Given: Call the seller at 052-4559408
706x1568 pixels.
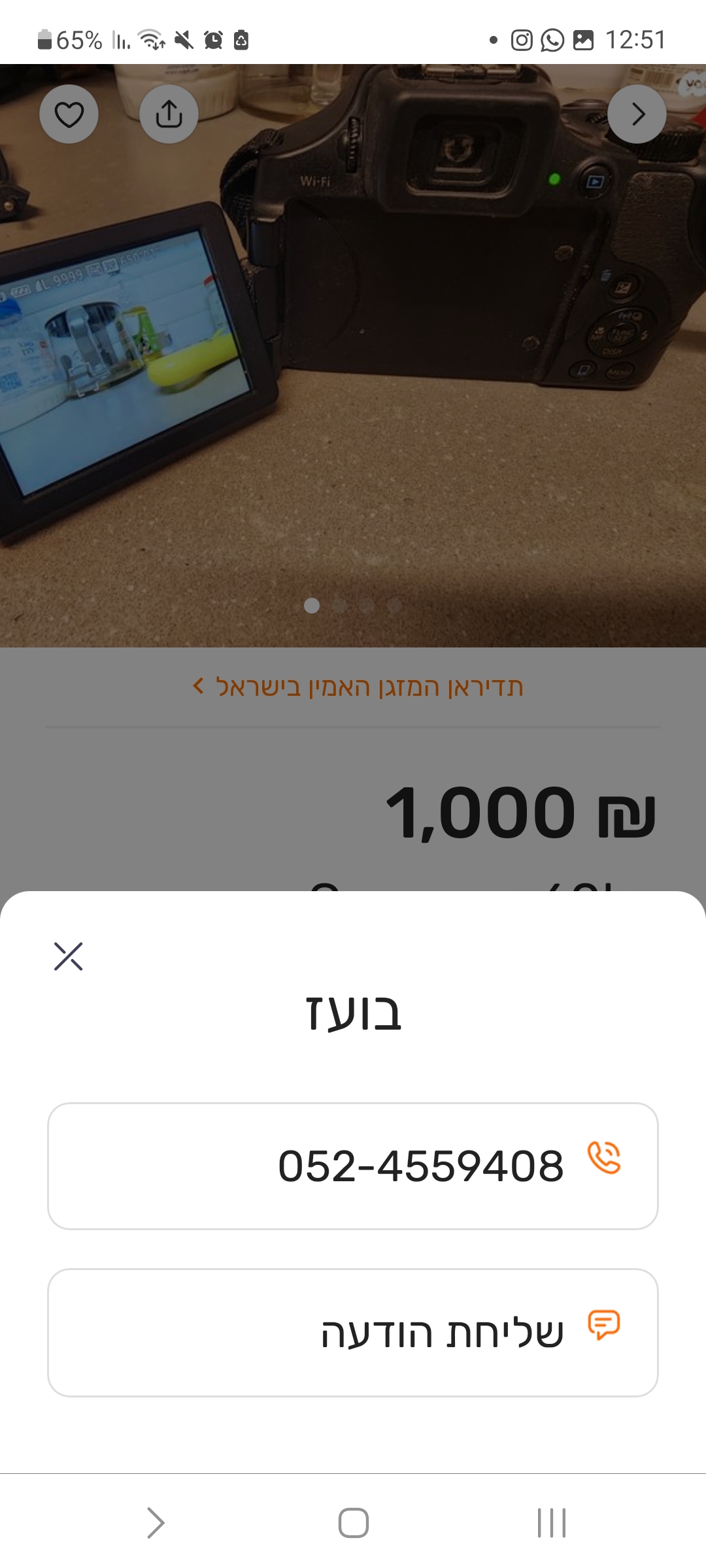Looking at the screenshot, I should [353, 1166].
